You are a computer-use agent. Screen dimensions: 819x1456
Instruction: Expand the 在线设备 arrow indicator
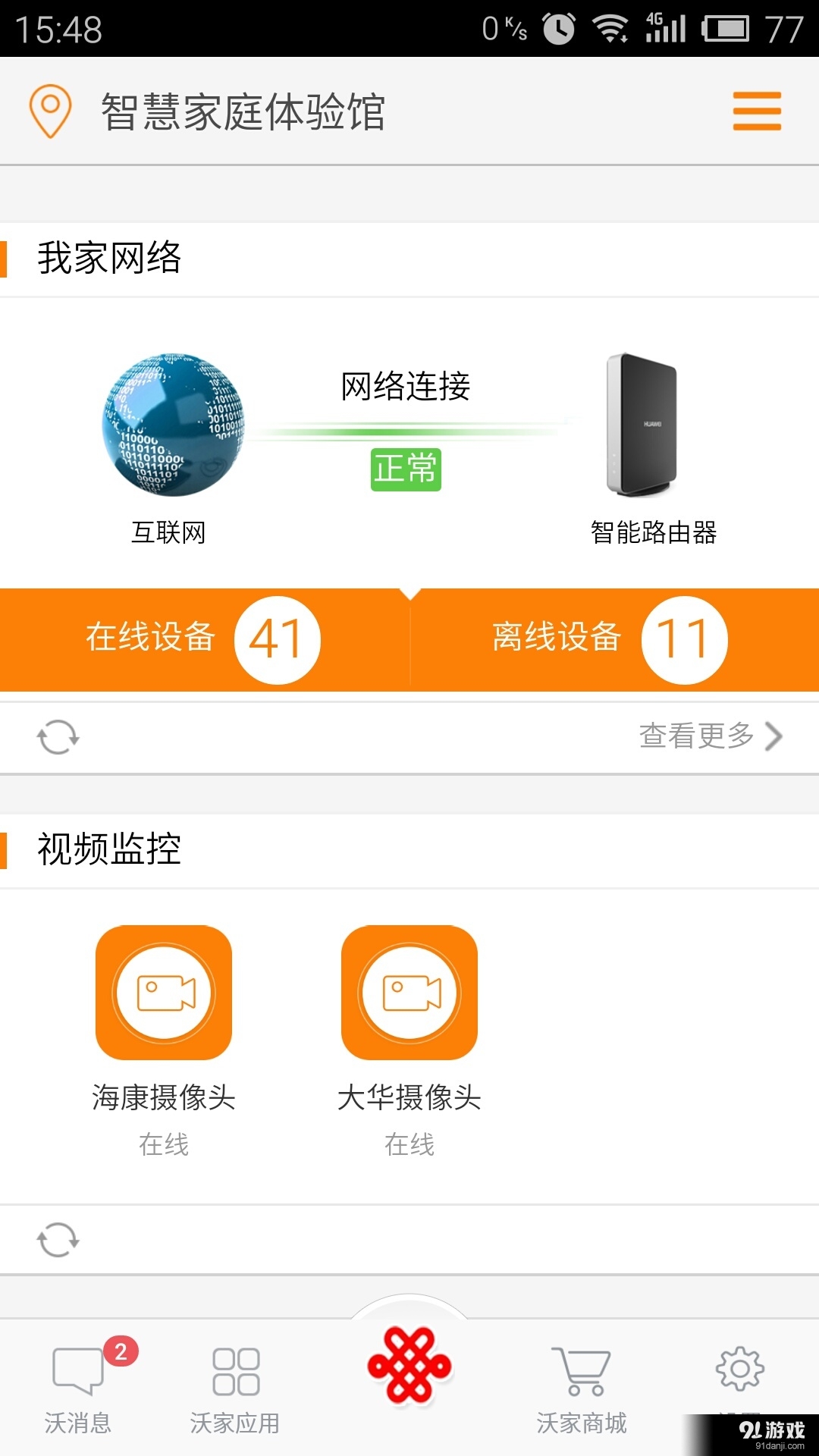tap(409, 594)
